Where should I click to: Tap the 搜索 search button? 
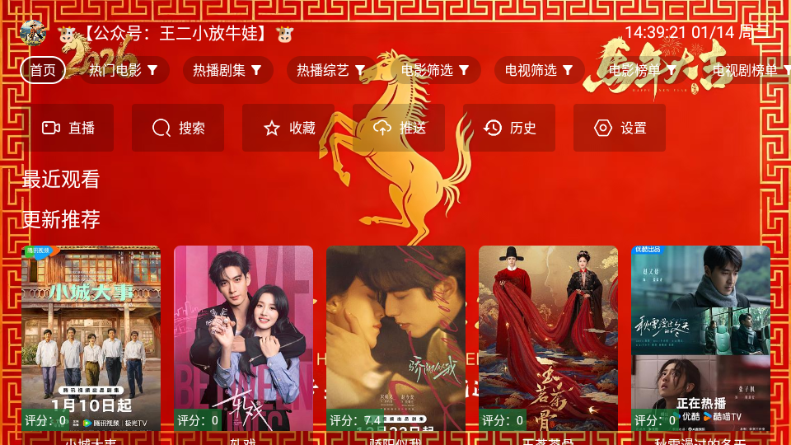pos(178,128)
